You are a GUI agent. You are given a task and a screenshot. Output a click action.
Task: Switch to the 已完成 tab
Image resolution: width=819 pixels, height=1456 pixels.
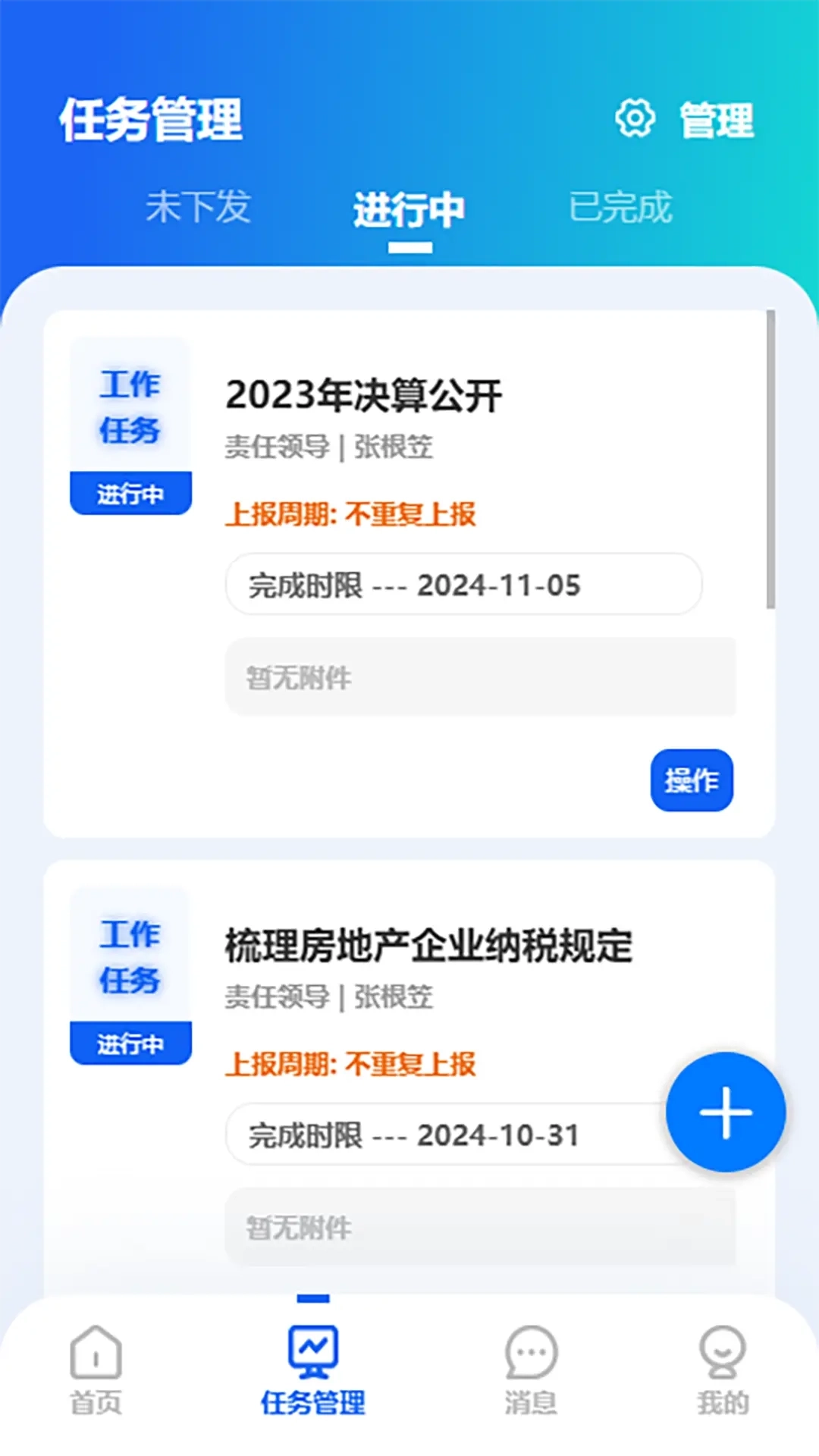622,209
